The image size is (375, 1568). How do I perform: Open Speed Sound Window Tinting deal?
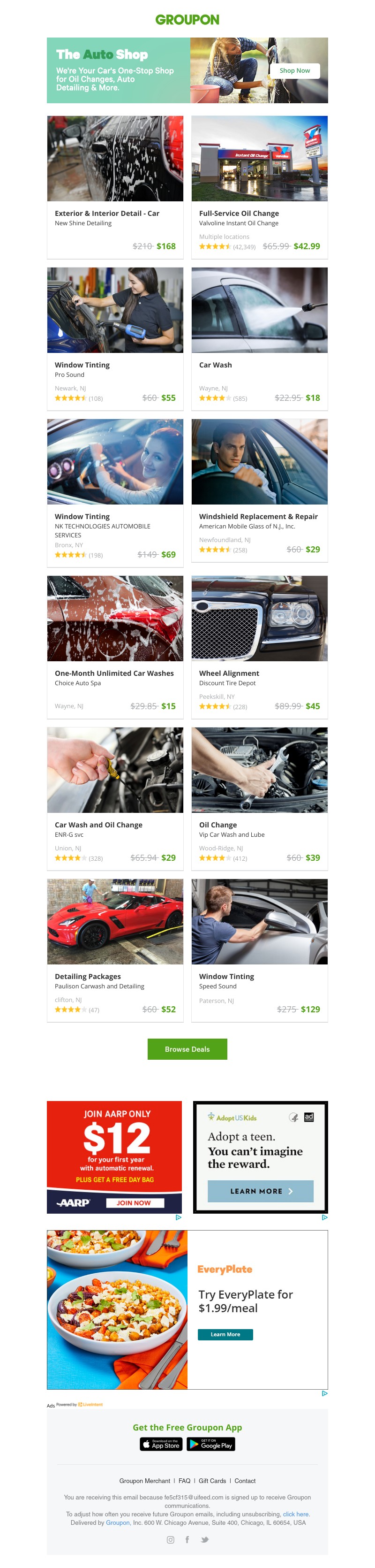click(259, 948)
